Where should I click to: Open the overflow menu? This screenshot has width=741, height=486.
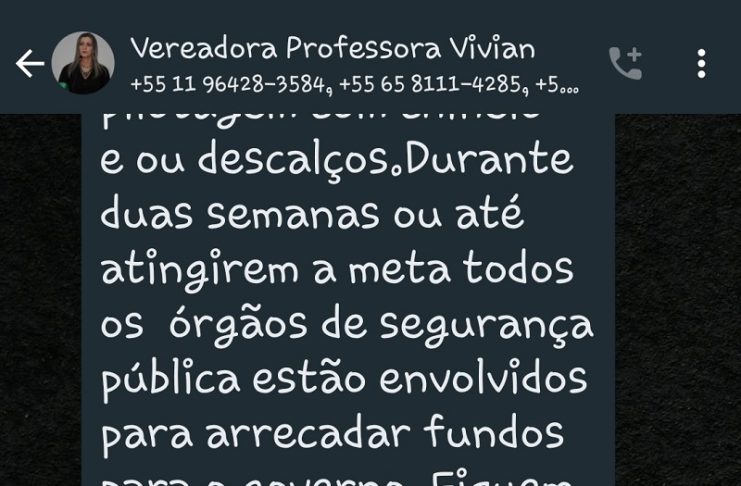click(701, 63)
